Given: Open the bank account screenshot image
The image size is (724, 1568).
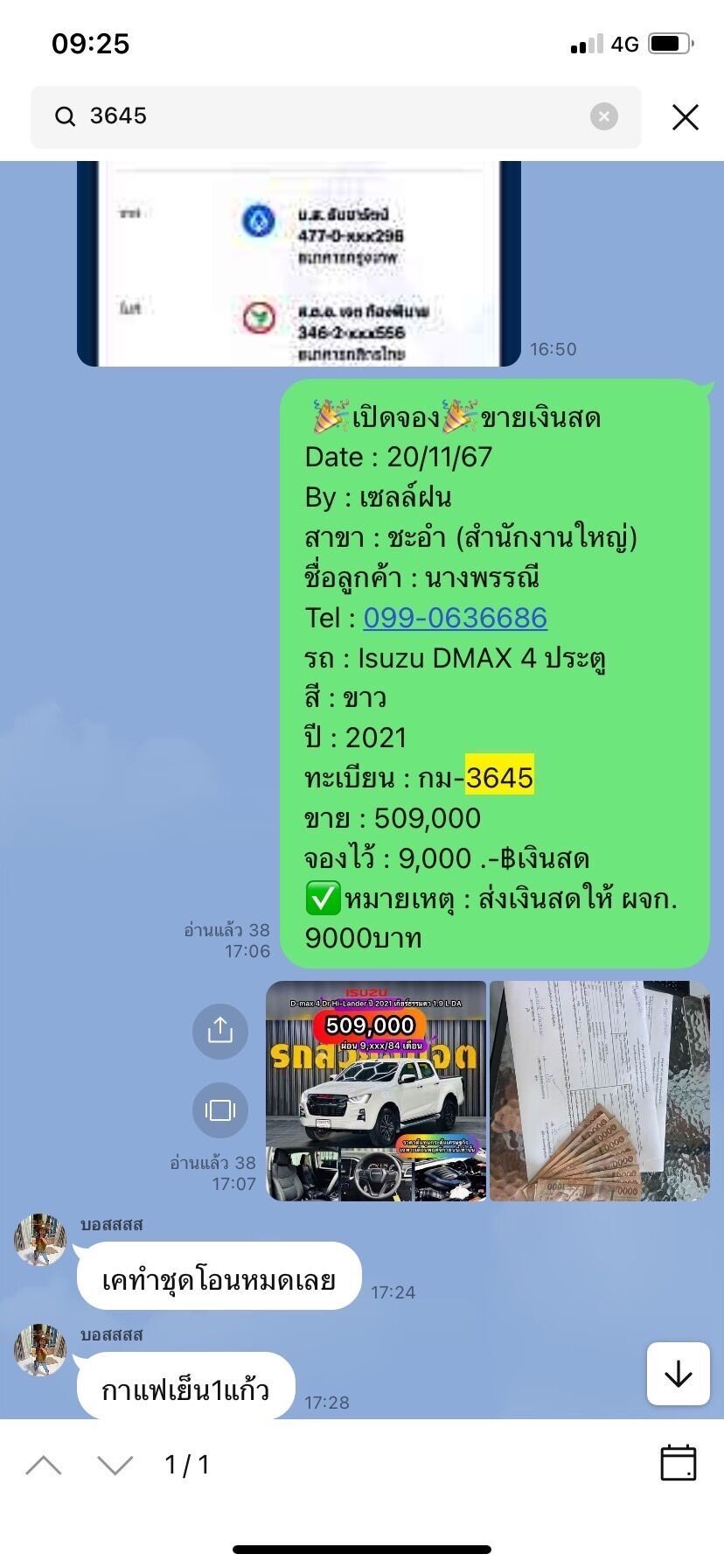Looking at the screenshot, I should click(299, 263).
